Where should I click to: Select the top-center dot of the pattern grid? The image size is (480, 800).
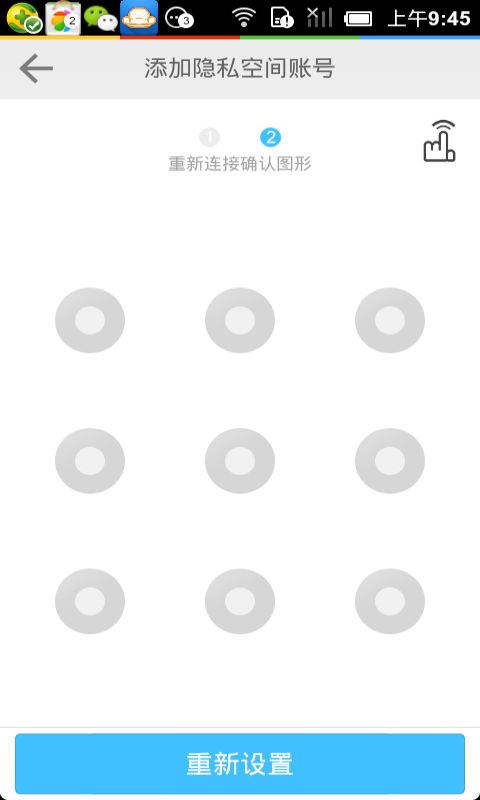tap(240, 320)
